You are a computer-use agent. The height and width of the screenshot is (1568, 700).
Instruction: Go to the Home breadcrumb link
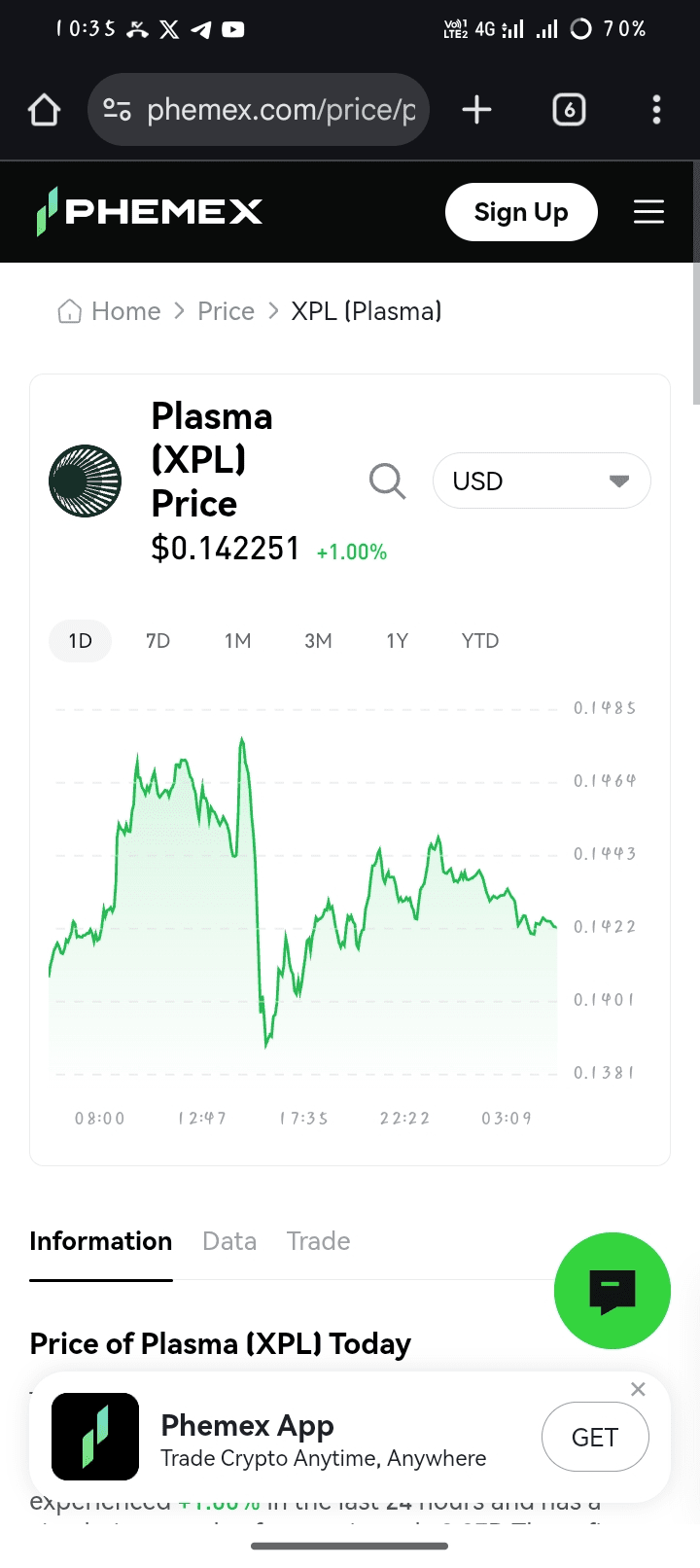coord(109,311)
